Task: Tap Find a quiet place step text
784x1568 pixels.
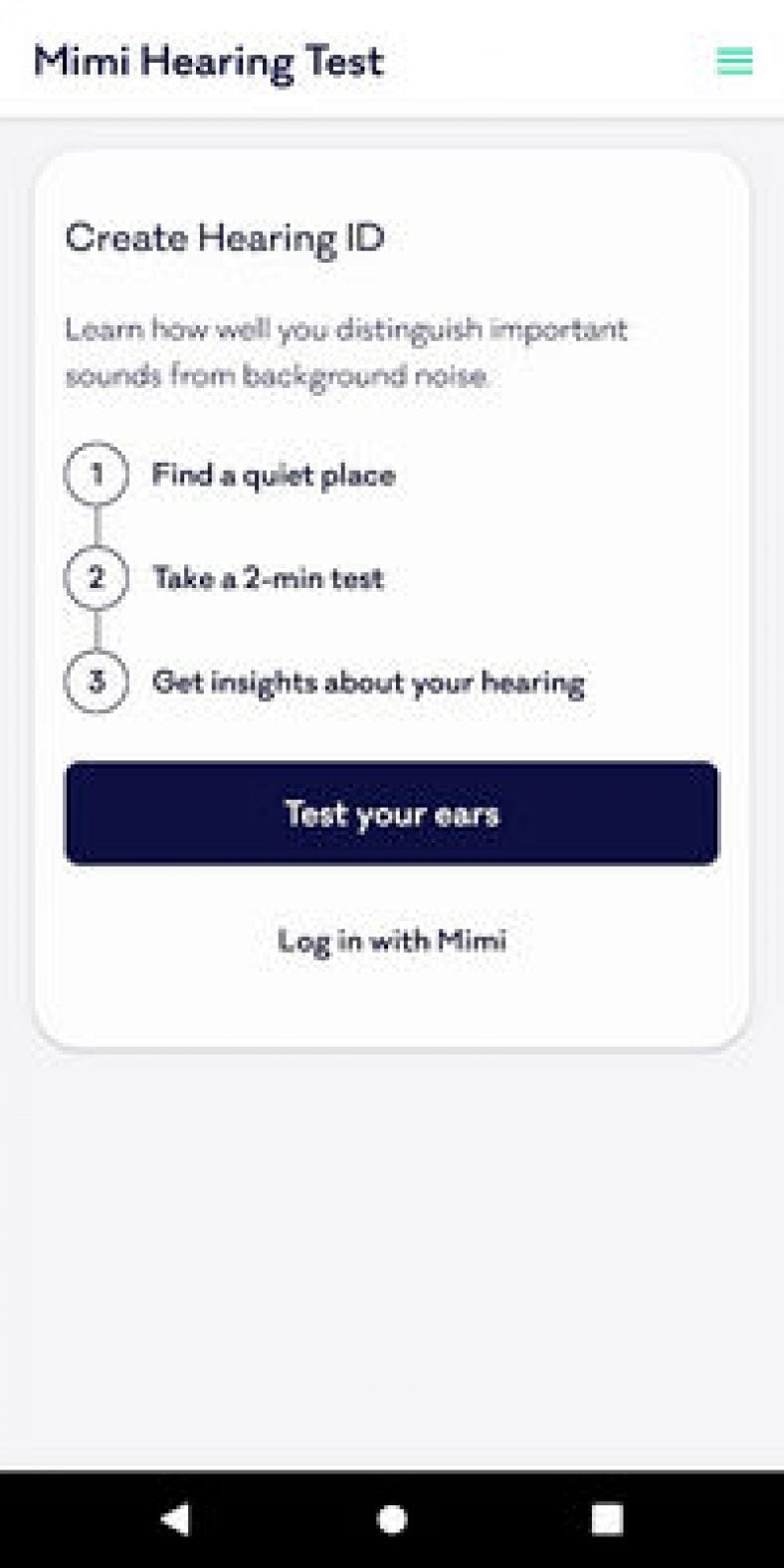Action: pyautogui.click(x=274, y=476)
